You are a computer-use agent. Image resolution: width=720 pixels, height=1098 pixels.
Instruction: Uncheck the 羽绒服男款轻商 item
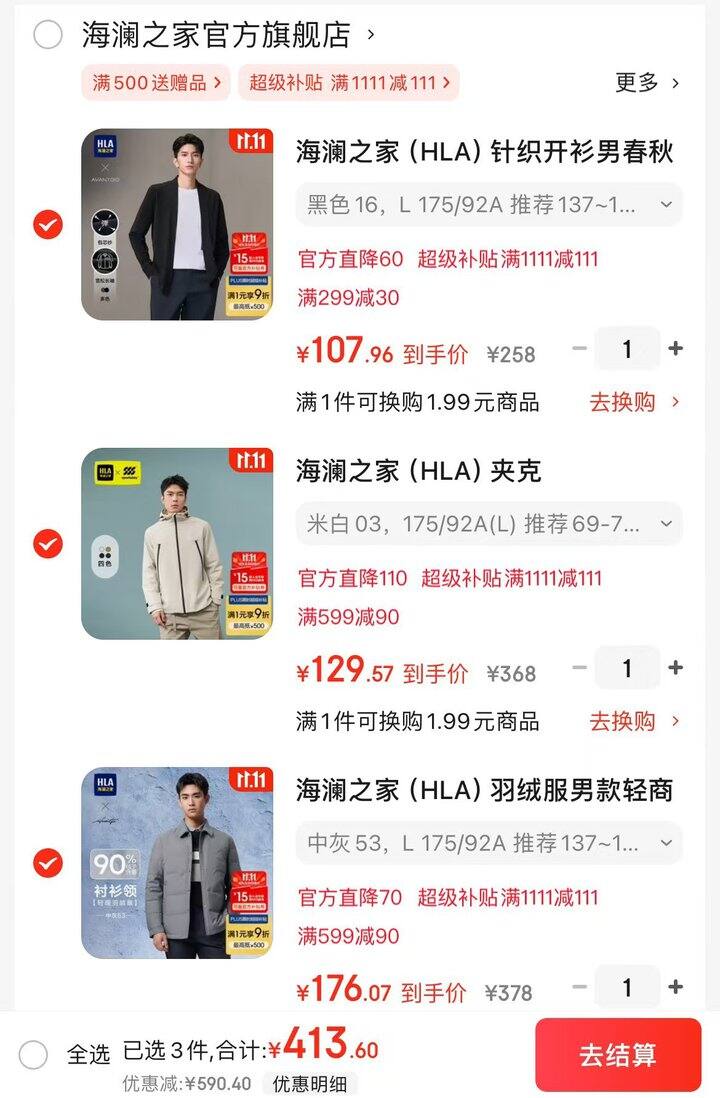coord(47,863)
